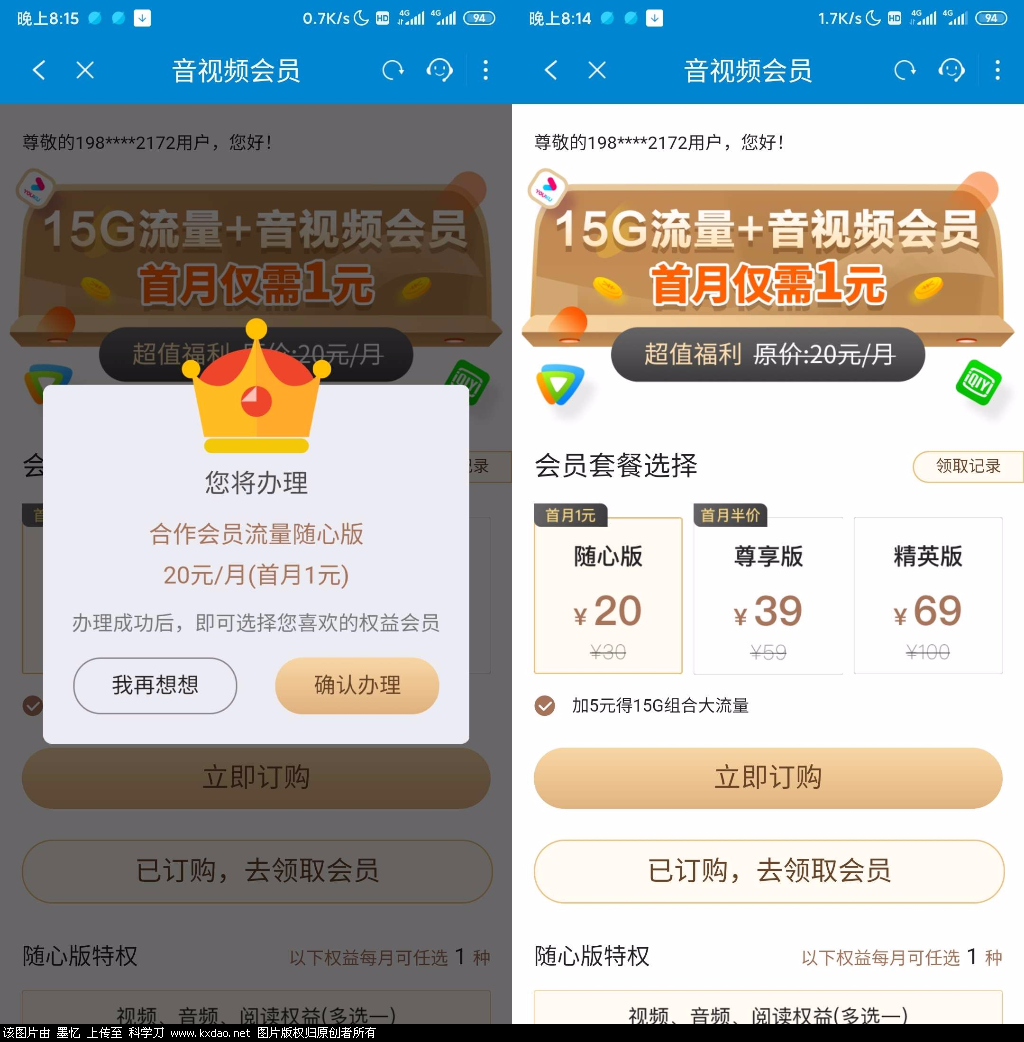
Task: Select the 尊享版 ¥39 plan
Action: click(x=768, y=597)
